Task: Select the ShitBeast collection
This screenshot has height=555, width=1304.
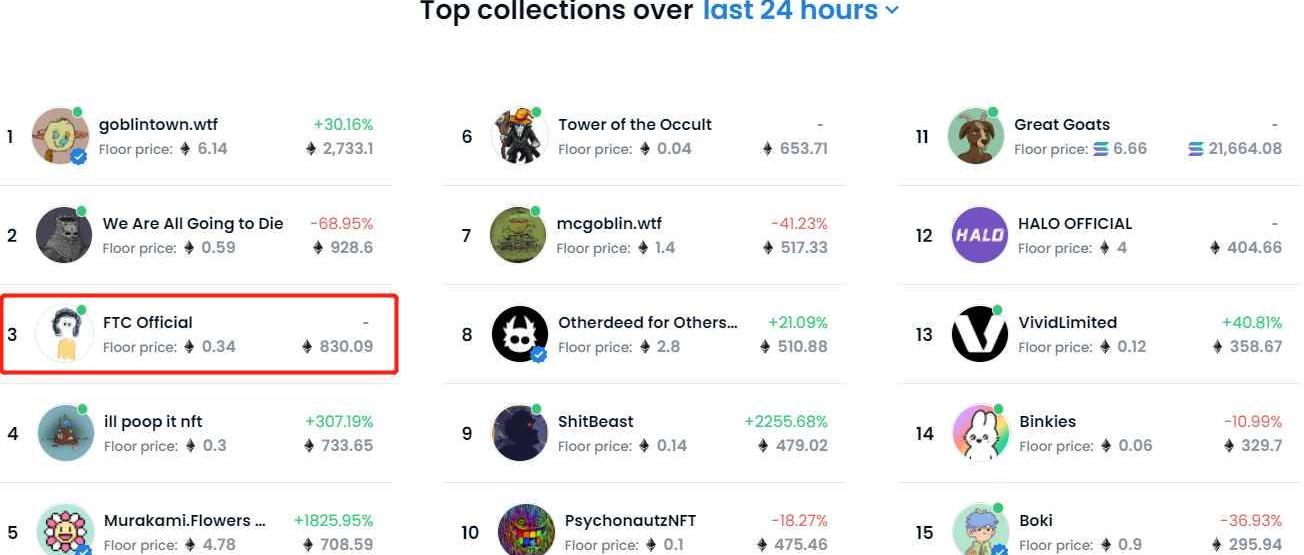Action: [x=595, y=422]
